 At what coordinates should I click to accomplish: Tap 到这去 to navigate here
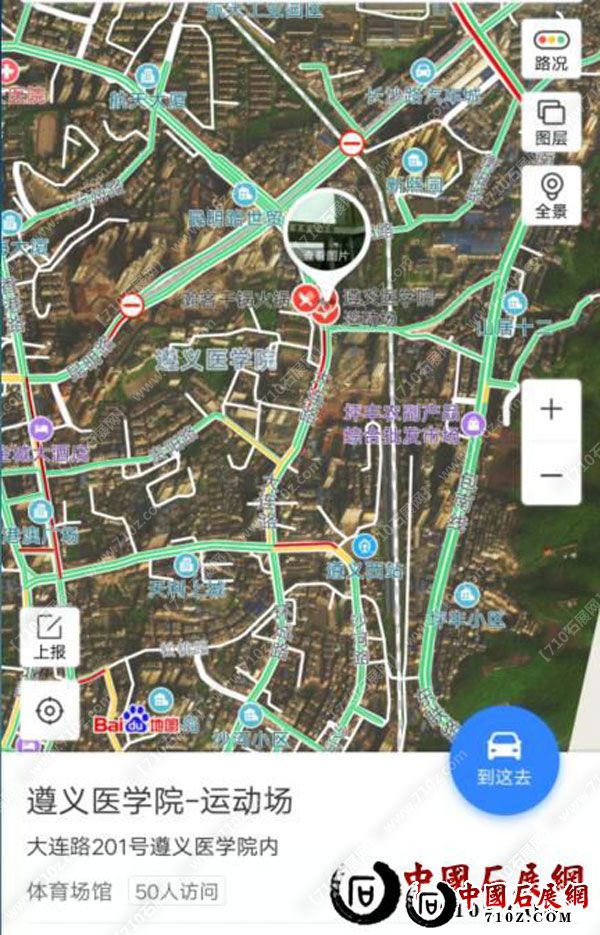pyautogui.click(x=503, y=763)
